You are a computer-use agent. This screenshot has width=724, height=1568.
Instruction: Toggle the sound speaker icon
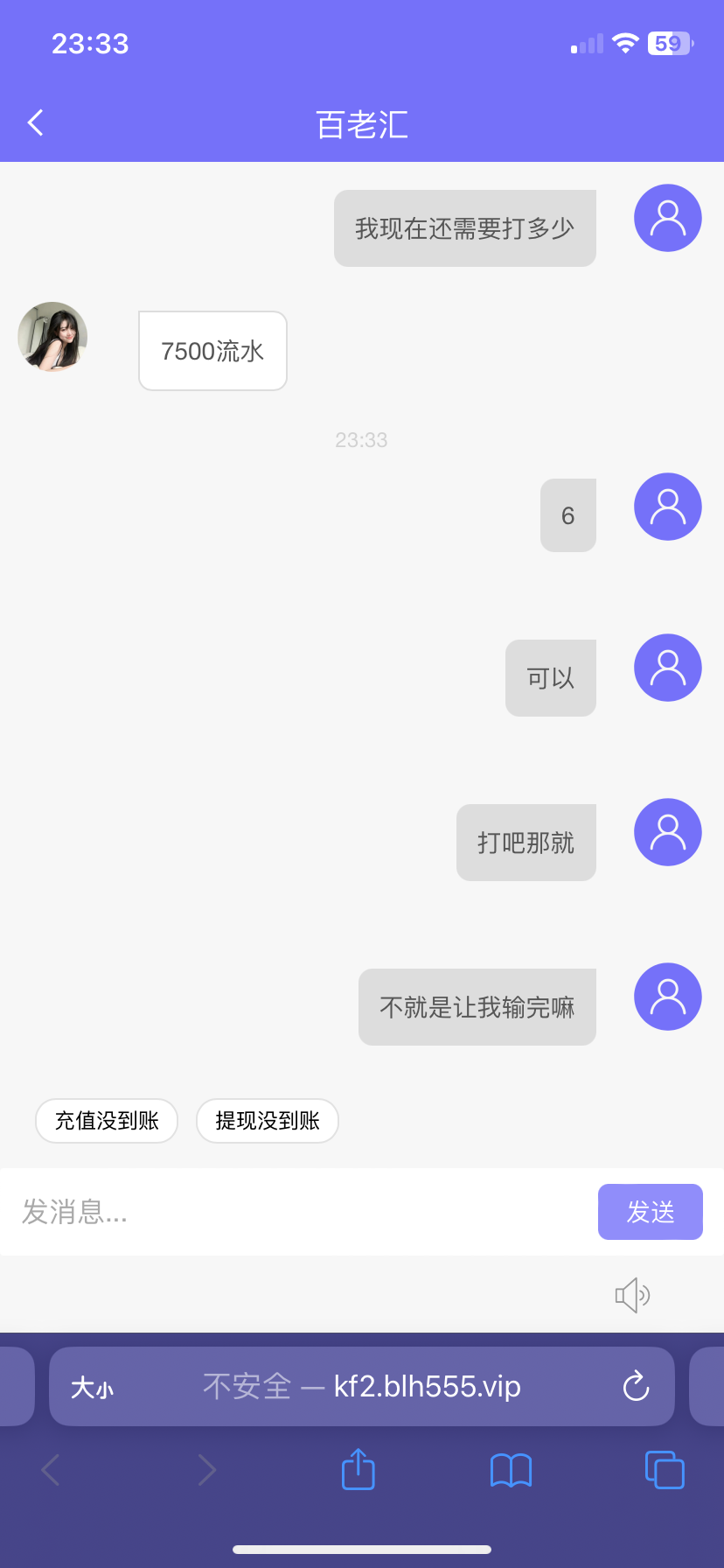click(x=632, y=1295)
